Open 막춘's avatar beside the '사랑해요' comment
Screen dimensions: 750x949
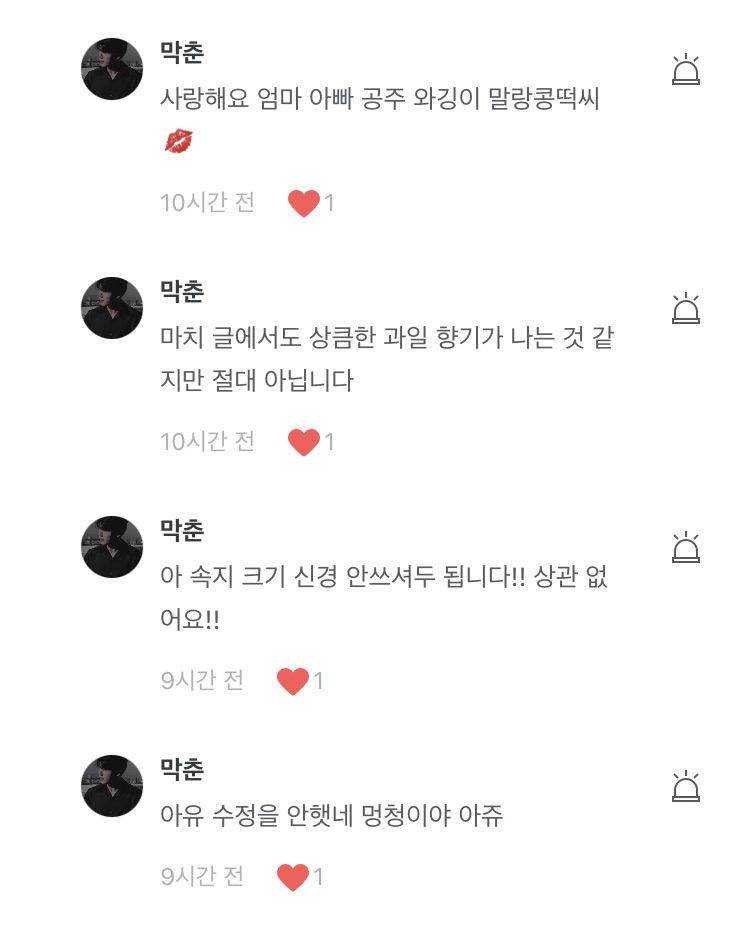tap(112, 69)
